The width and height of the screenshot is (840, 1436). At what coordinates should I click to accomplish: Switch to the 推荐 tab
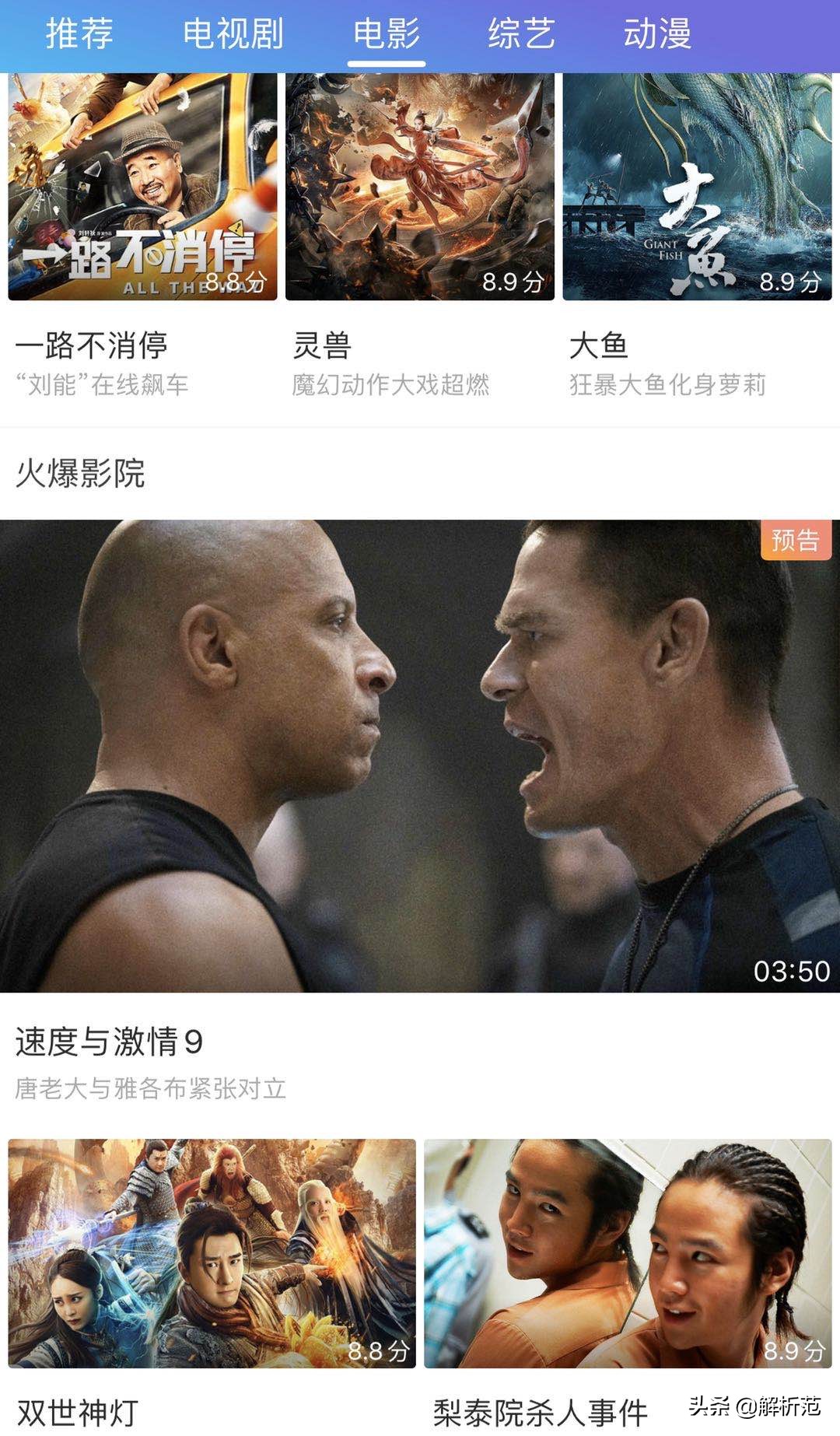coord(80,33)
